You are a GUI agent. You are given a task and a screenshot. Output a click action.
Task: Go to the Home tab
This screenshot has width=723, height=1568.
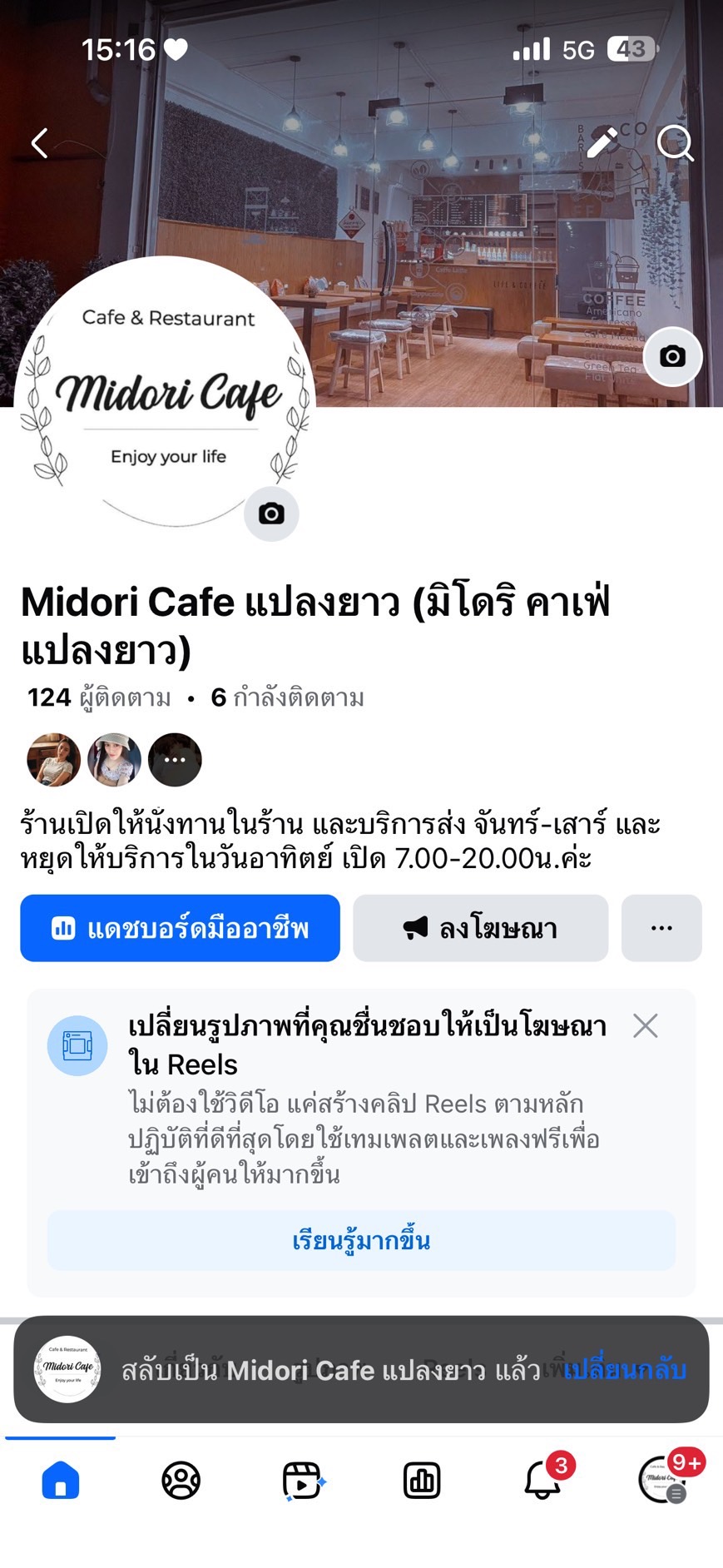(x=60, y=1481)
